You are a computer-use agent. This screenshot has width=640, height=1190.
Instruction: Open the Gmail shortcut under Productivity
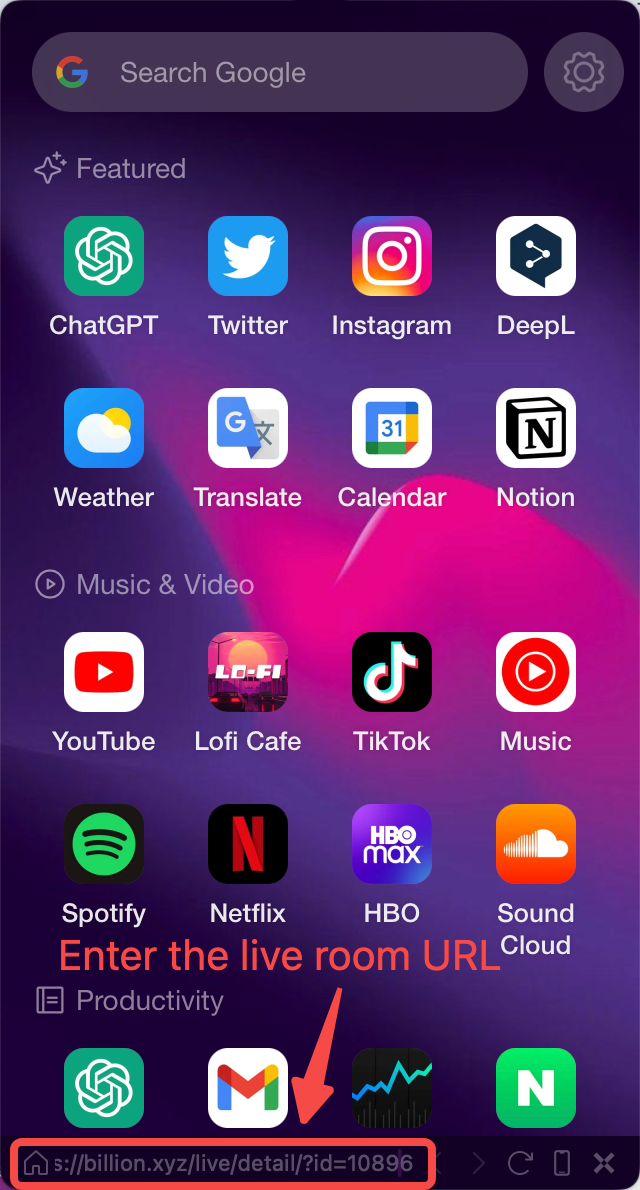pyautogui.click(x=248, y=1088)
